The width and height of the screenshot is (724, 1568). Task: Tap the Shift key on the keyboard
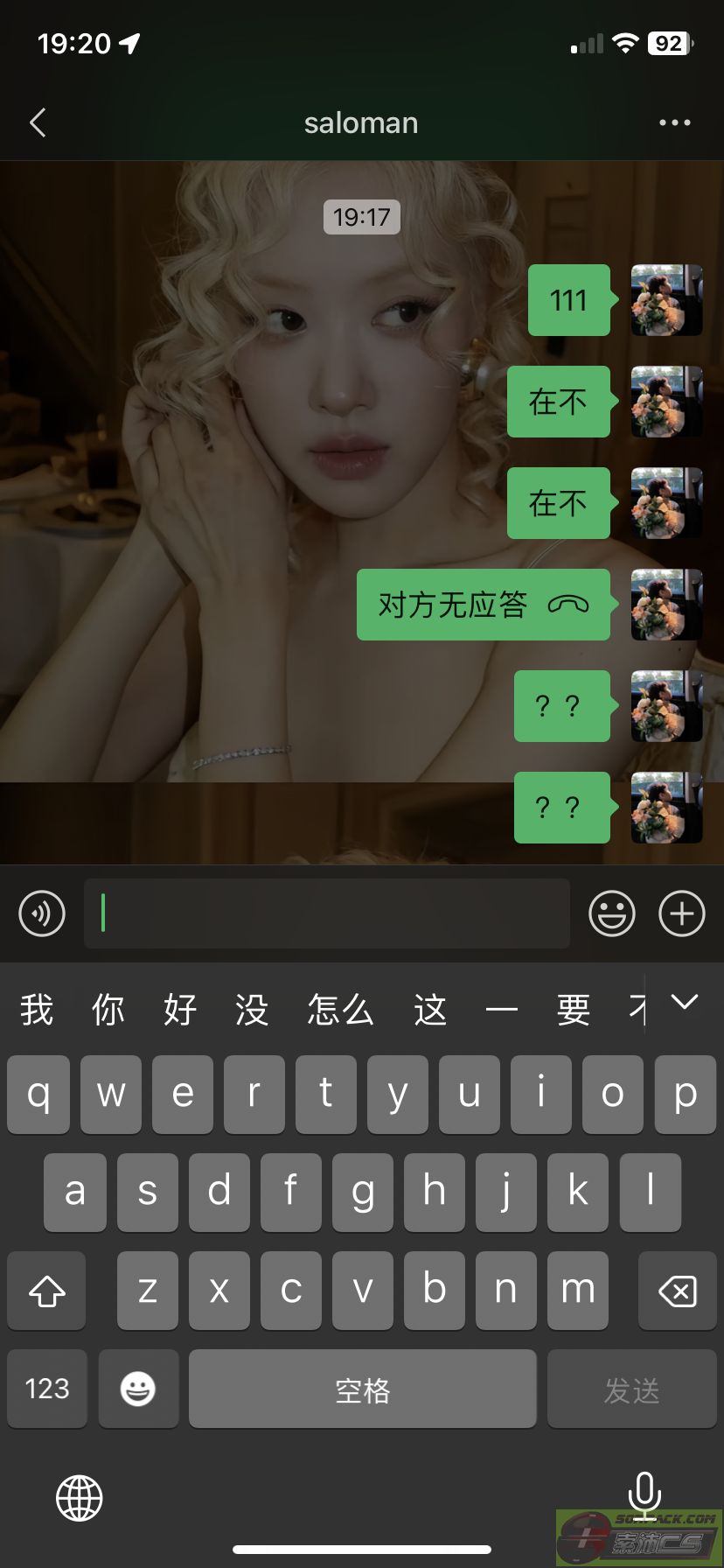point(46,1290)
